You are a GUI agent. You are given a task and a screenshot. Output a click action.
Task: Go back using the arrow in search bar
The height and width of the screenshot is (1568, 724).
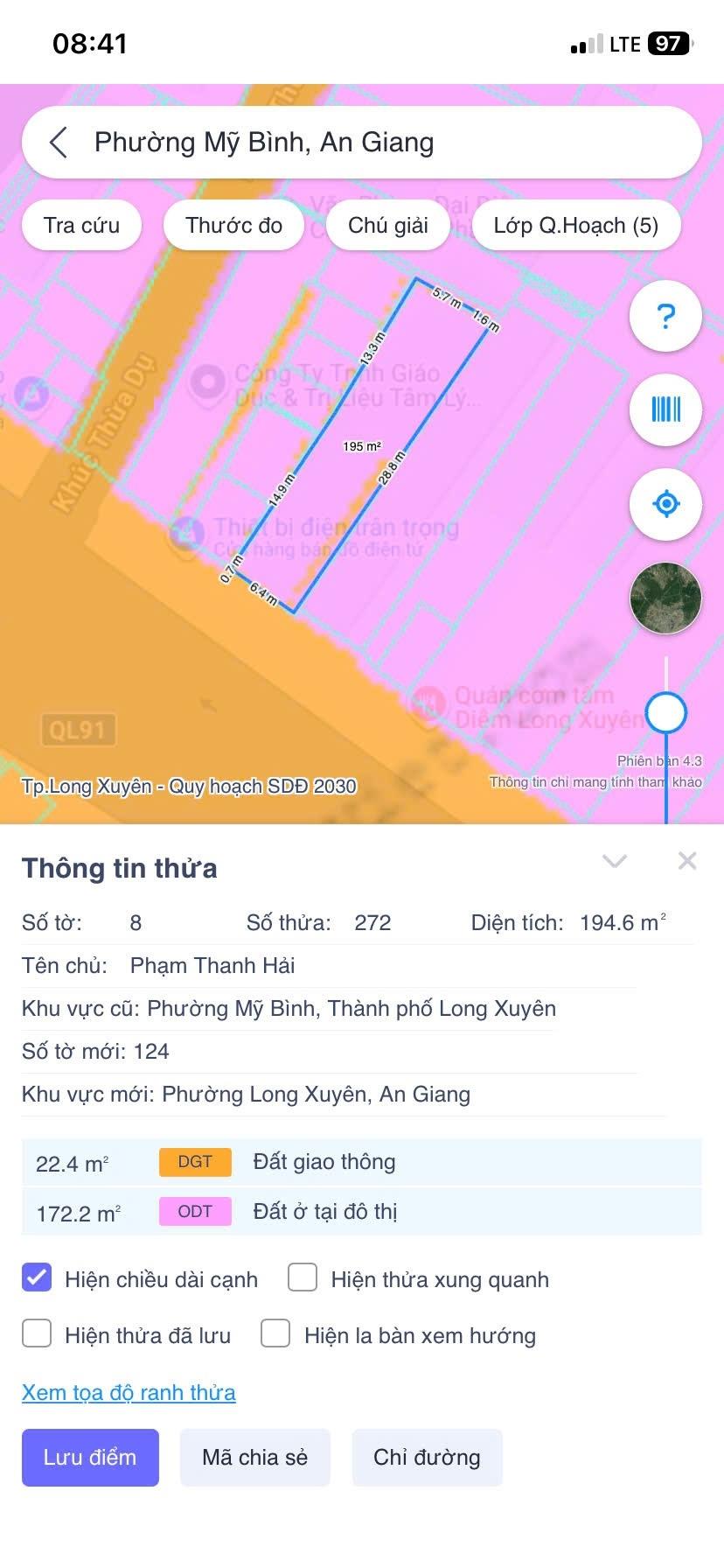pos(59,142)
